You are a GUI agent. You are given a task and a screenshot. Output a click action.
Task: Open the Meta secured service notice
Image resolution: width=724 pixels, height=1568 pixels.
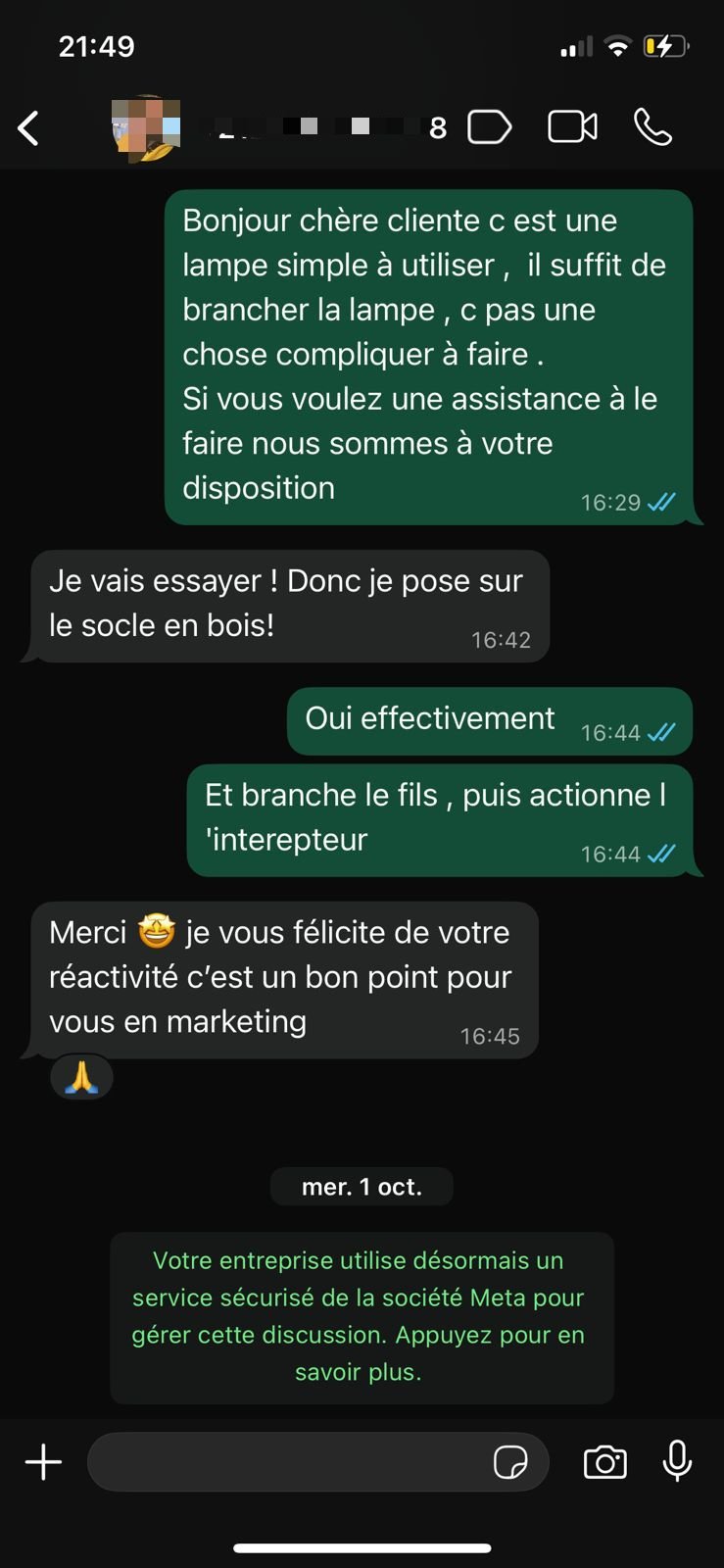362,1317
